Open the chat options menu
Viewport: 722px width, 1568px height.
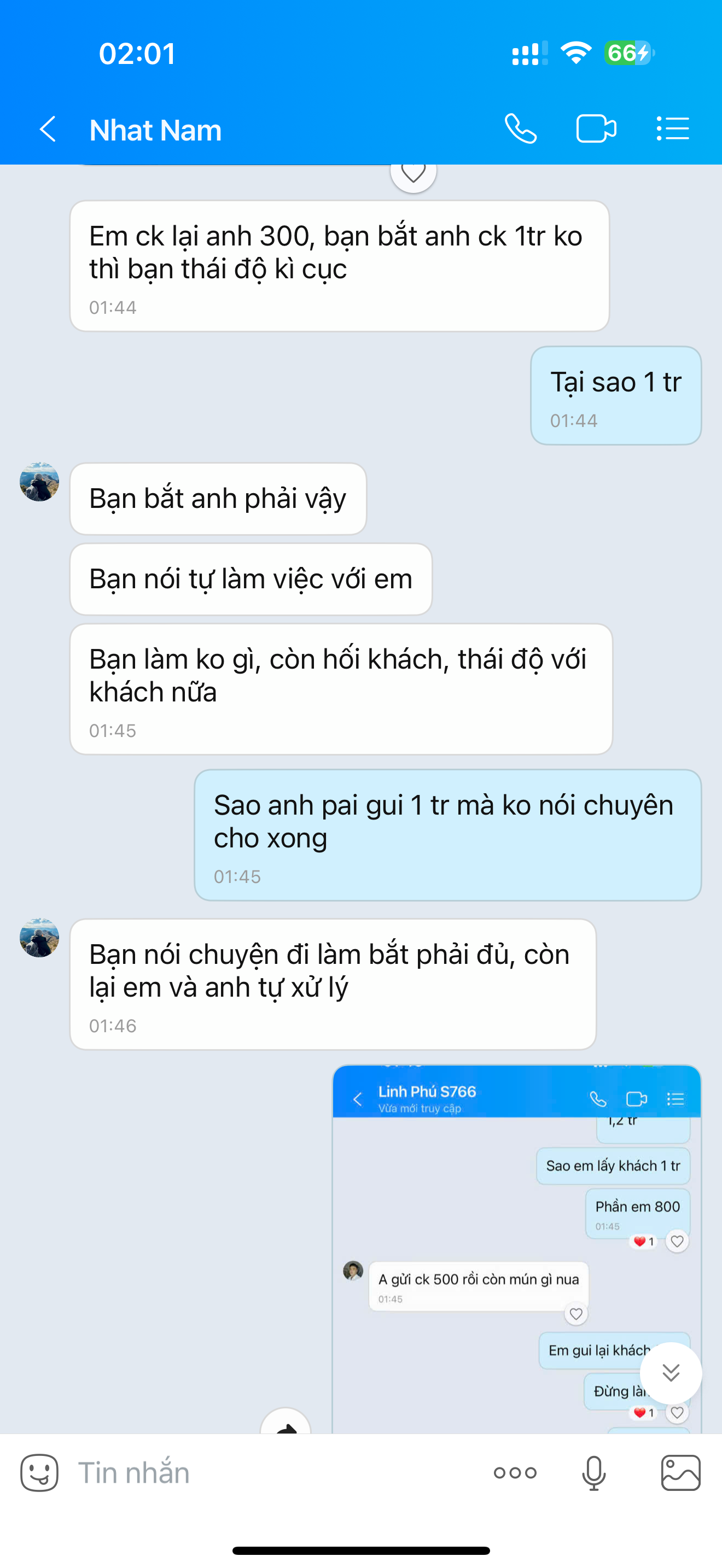673,129
